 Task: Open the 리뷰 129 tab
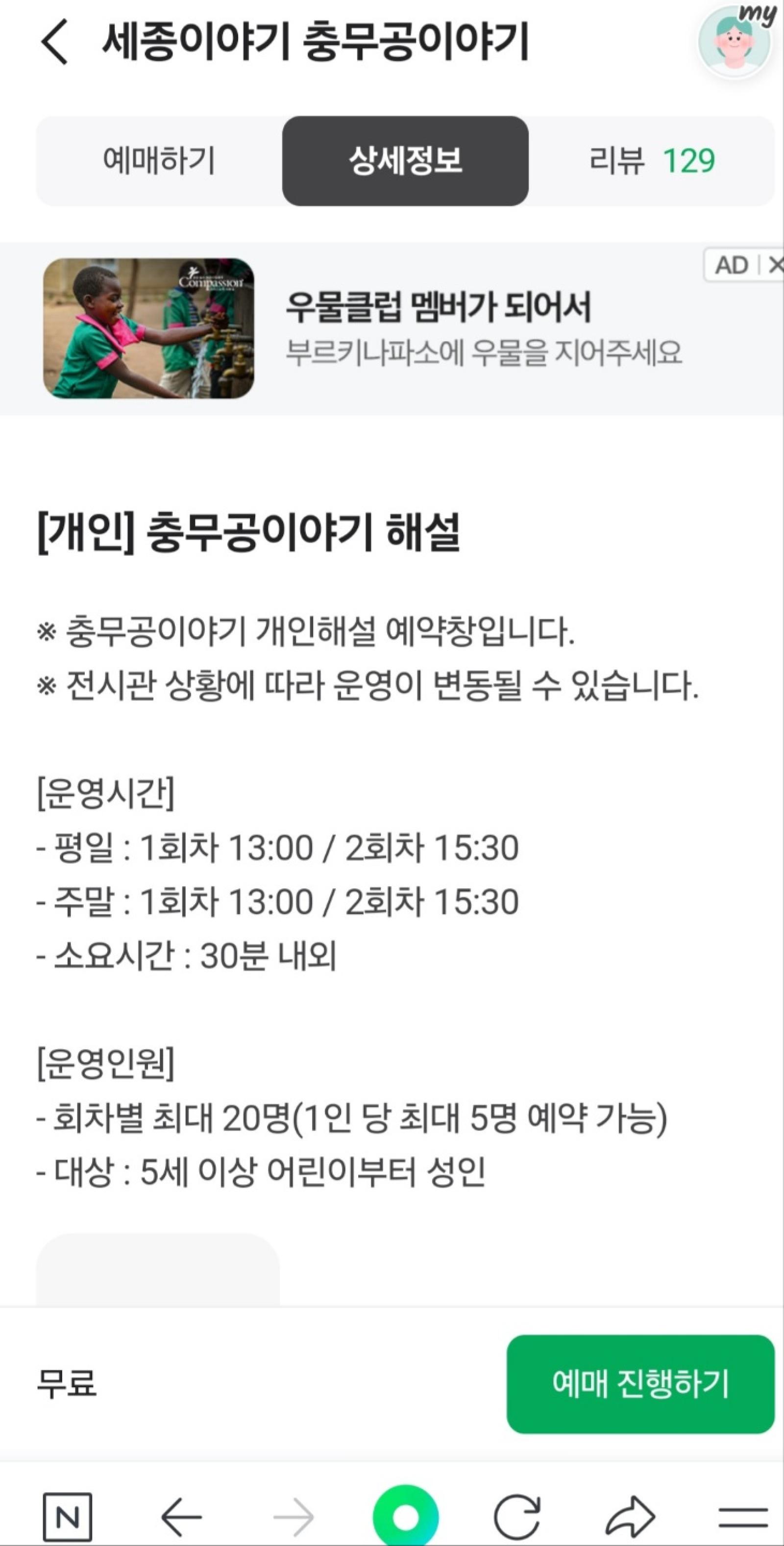(x=652, y=161)
